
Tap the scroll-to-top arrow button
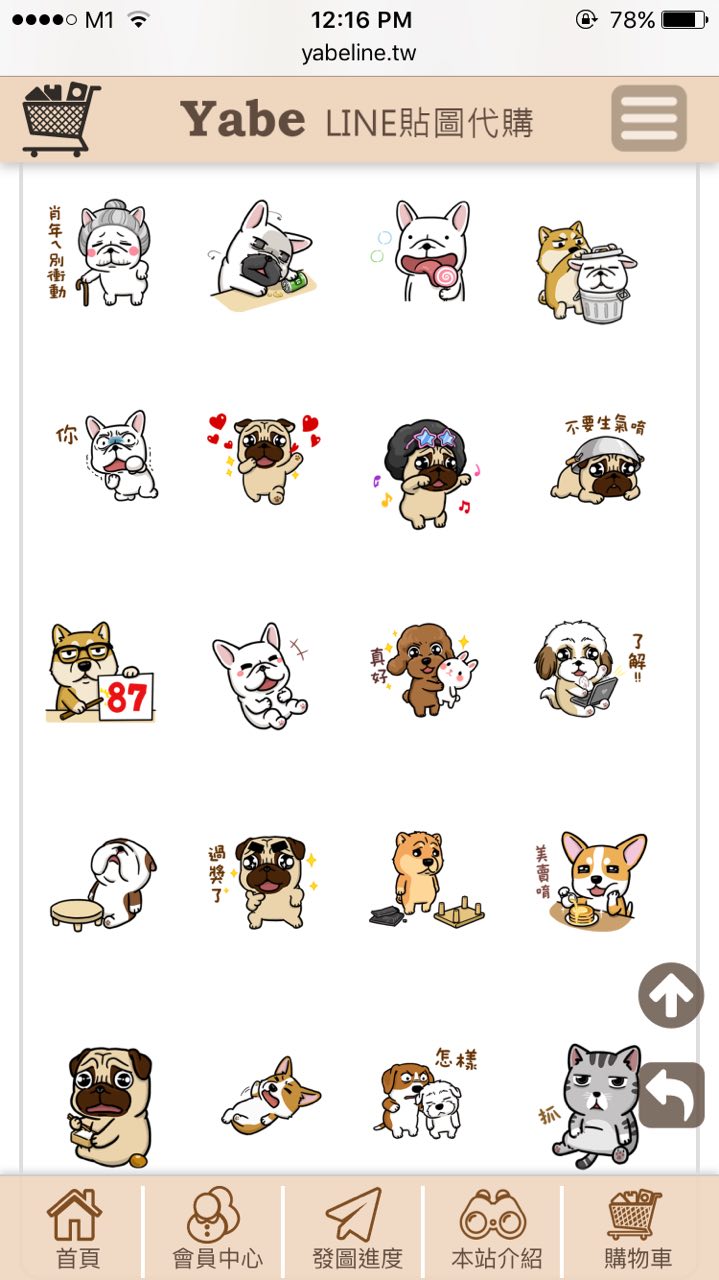(x=671, y=995)
